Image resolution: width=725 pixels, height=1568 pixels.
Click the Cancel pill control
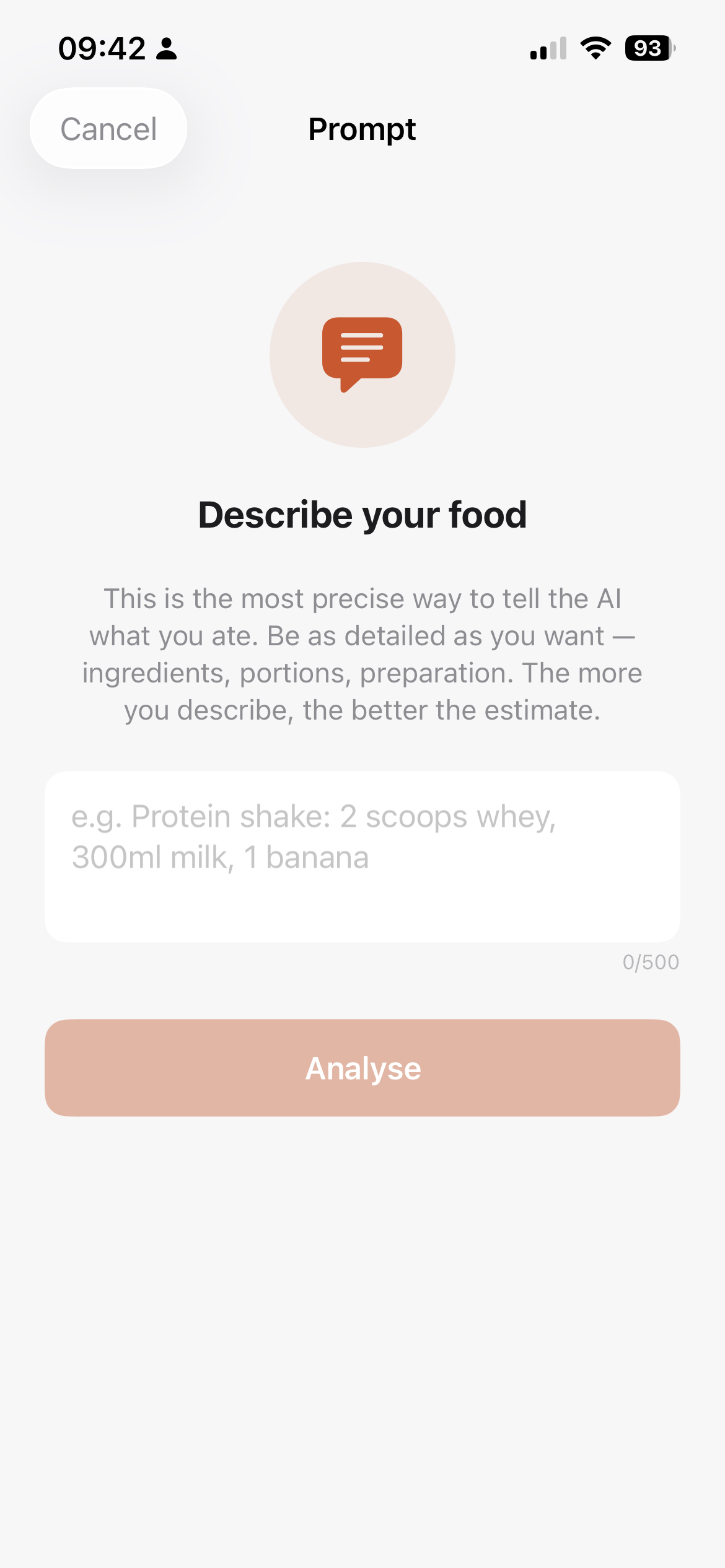click(108, 128)
